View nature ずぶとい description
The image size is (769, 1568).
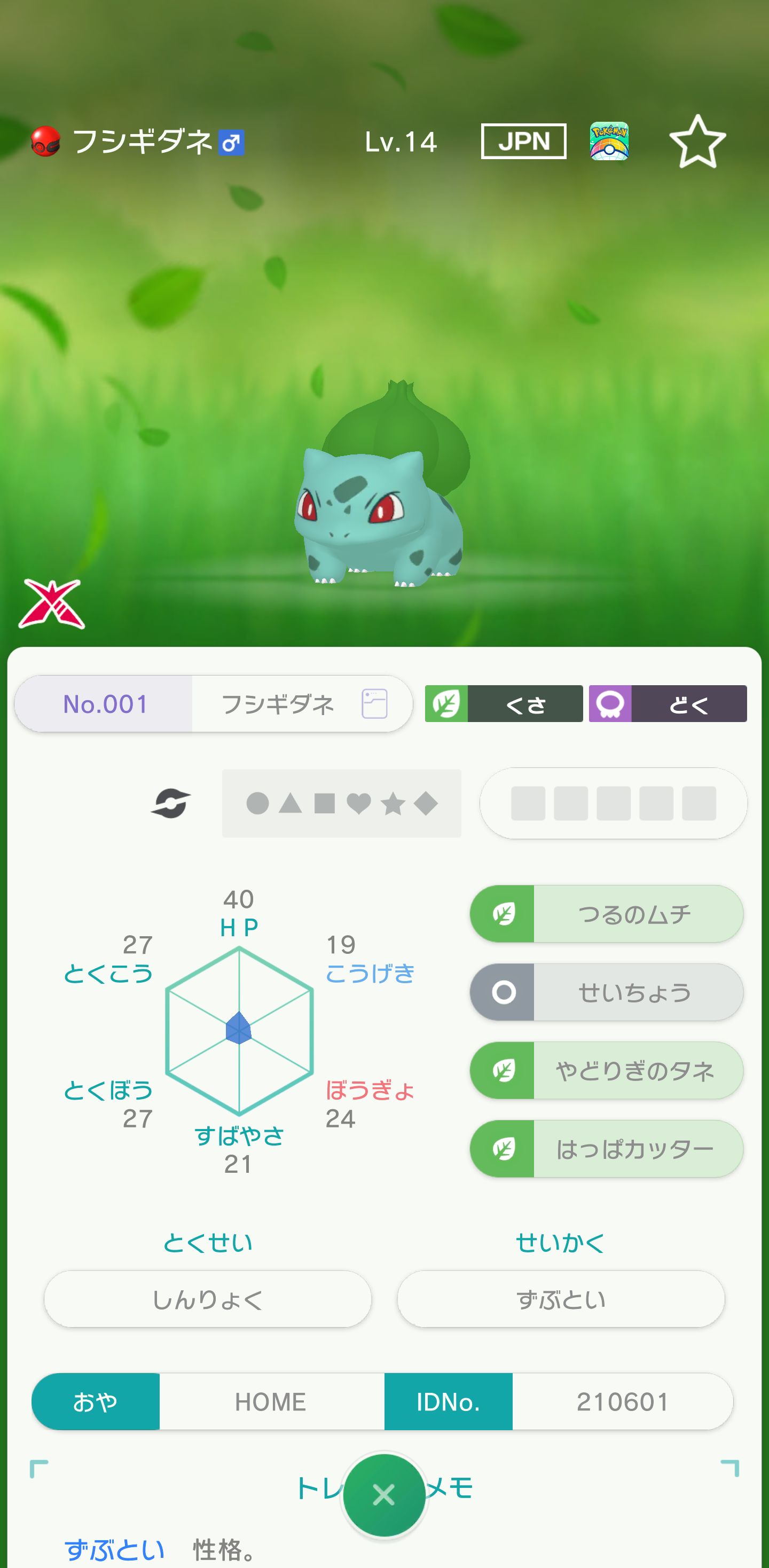561,1299
